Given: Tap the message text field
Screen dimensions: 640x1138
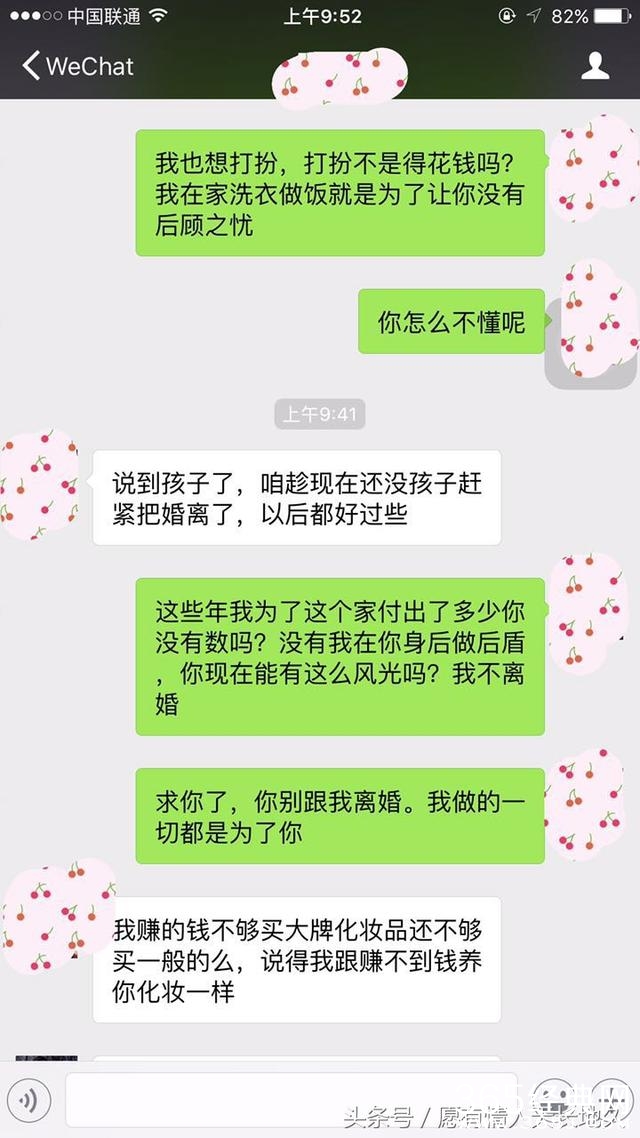Looking at the screenshot, I should (x=290, y=1099).
